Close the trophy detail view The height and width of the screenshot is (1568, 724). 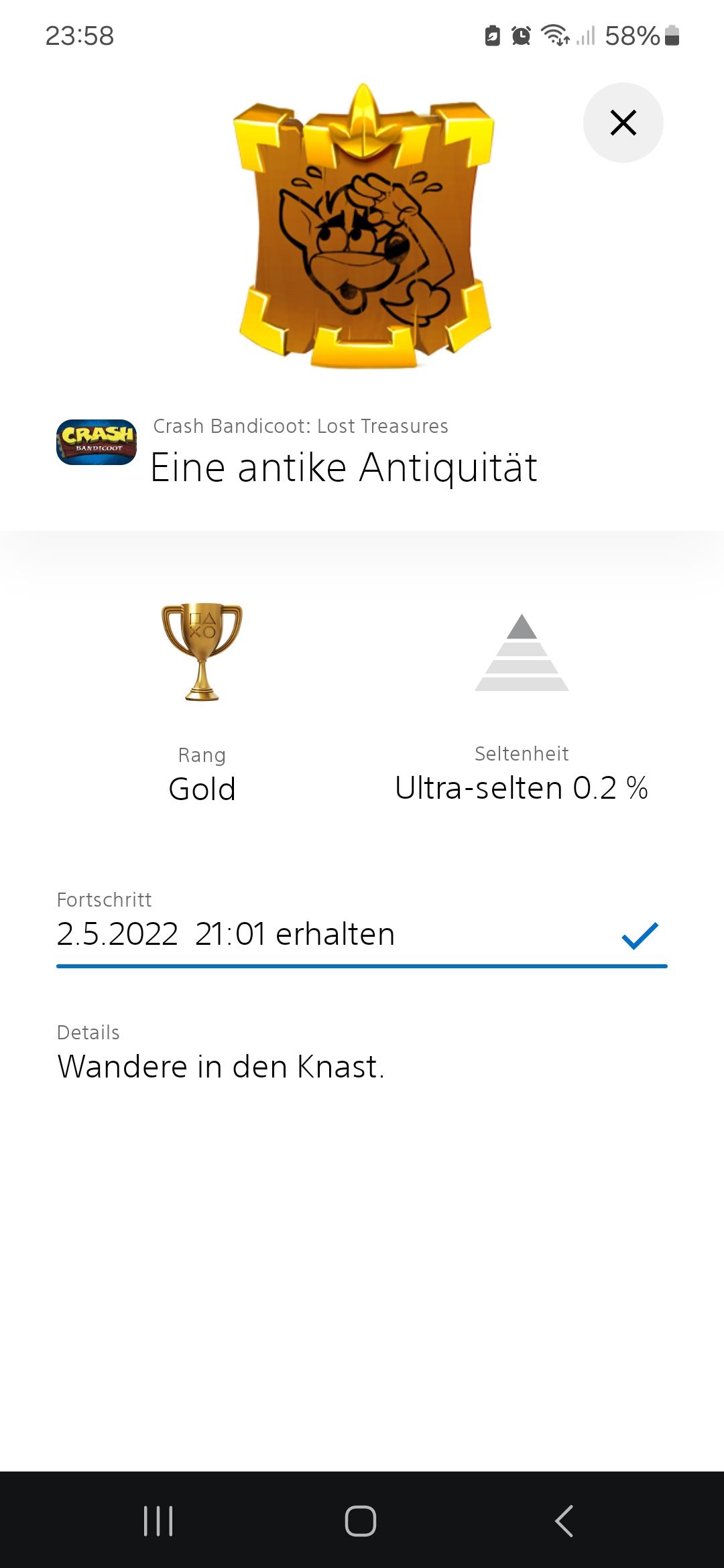point(623,123)
